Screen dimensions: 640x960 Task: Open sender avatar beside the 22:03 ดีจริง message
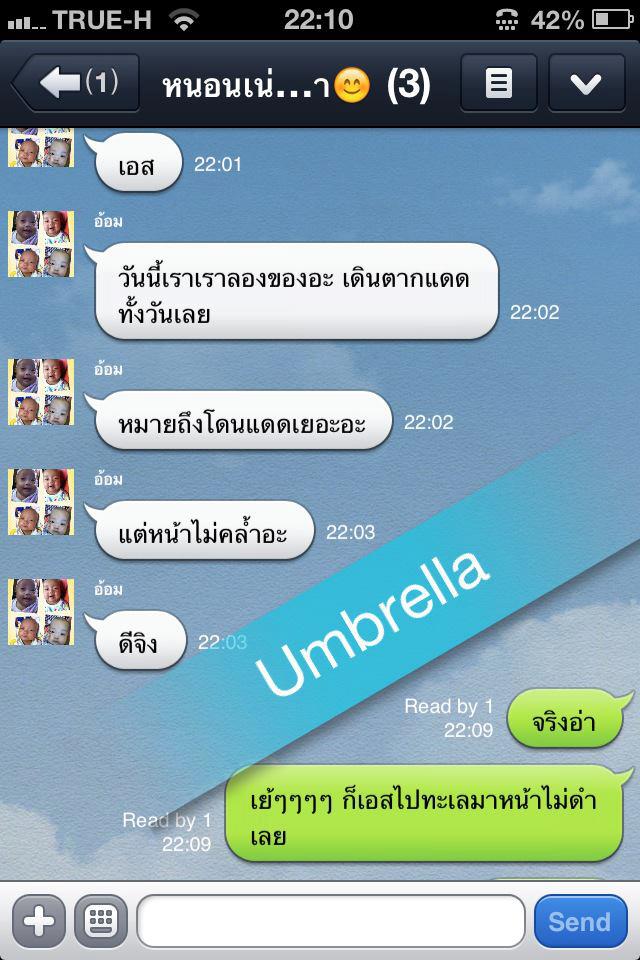pos(41,610)
